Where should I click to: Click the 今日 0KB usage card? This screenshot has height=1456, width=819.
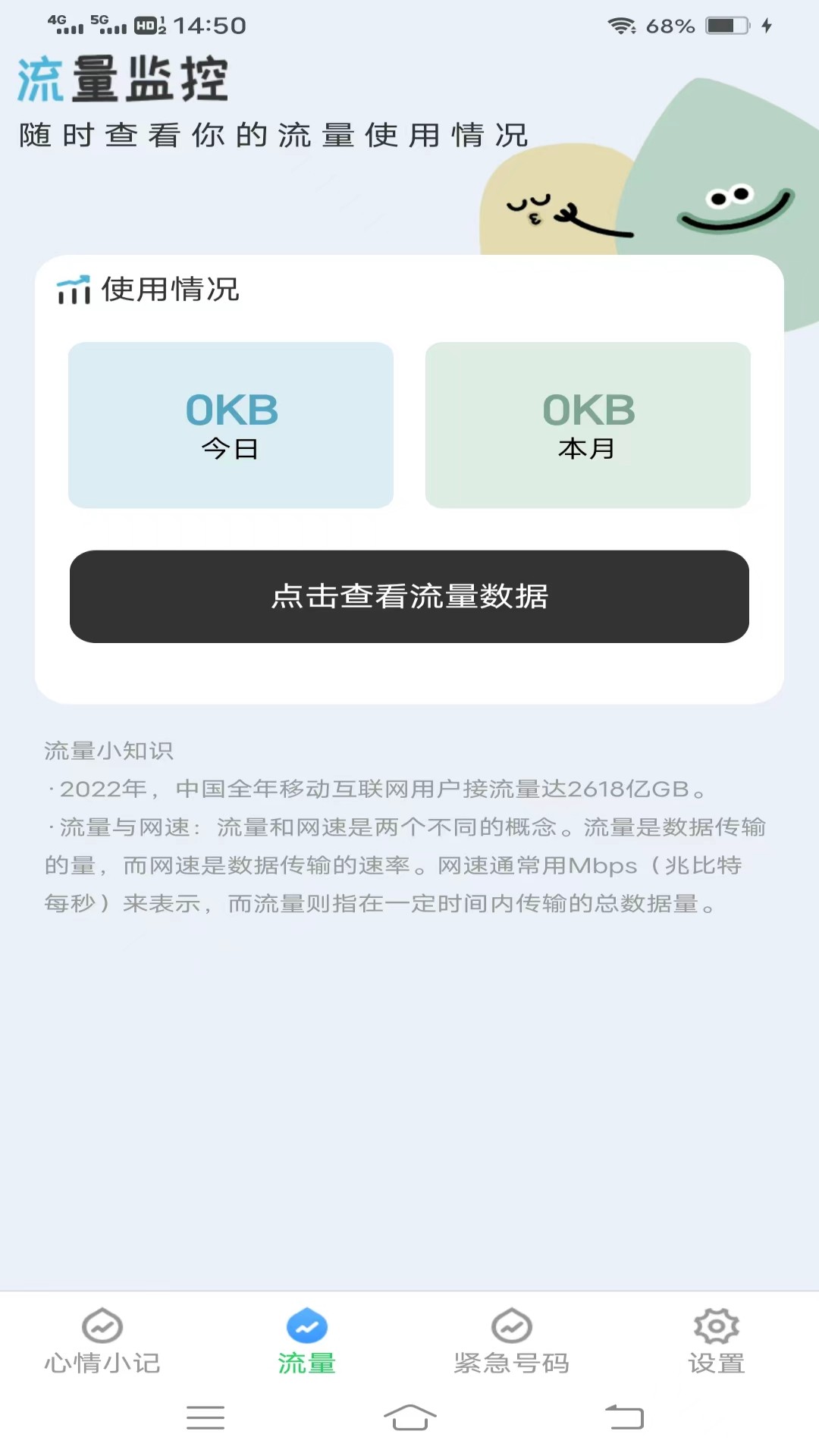(x=231, y=425)
